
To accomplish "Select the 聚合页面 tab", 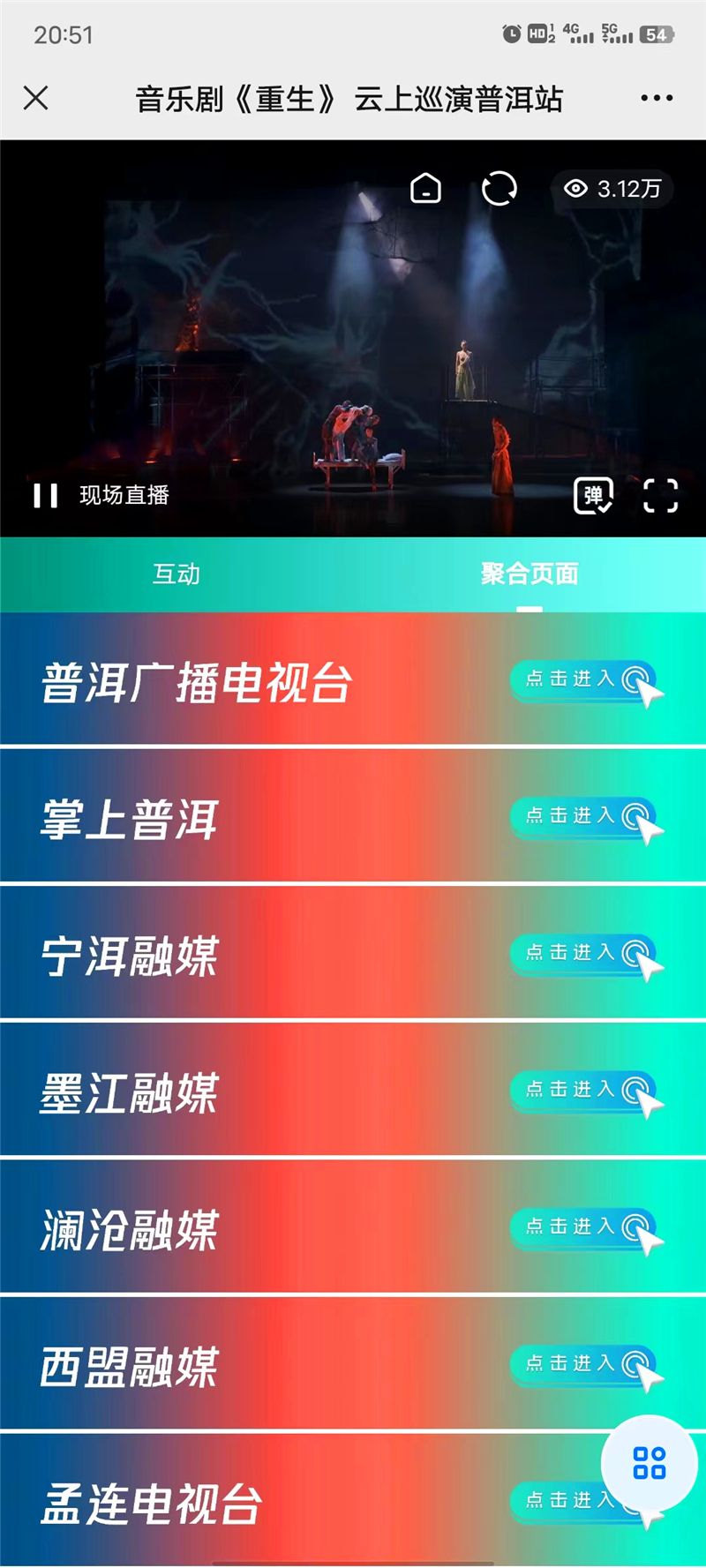I will 529,574.
